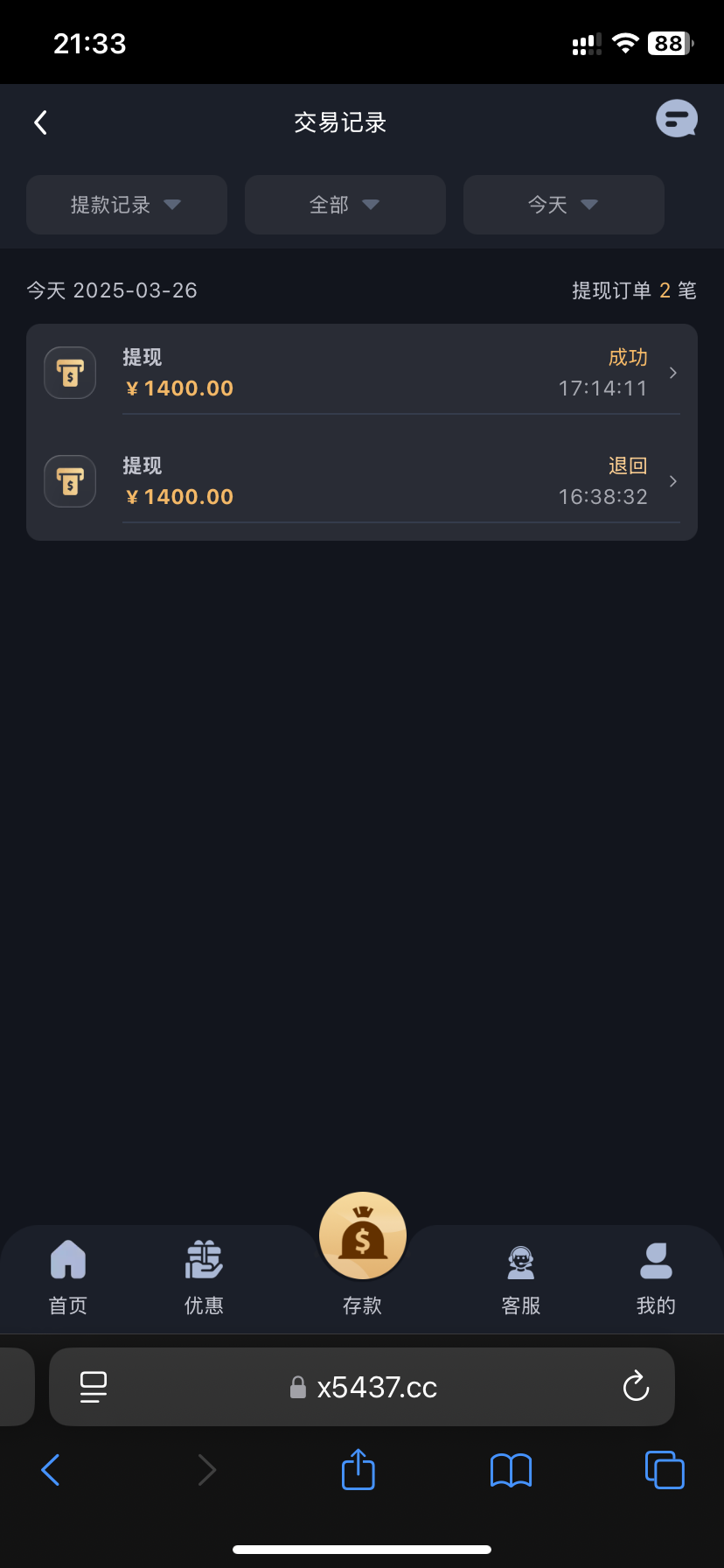This screenshot has height=1568, width=724.
Task: Switch to the 首页 tab
Action: pyautogui.click(x=68, y=1277)
